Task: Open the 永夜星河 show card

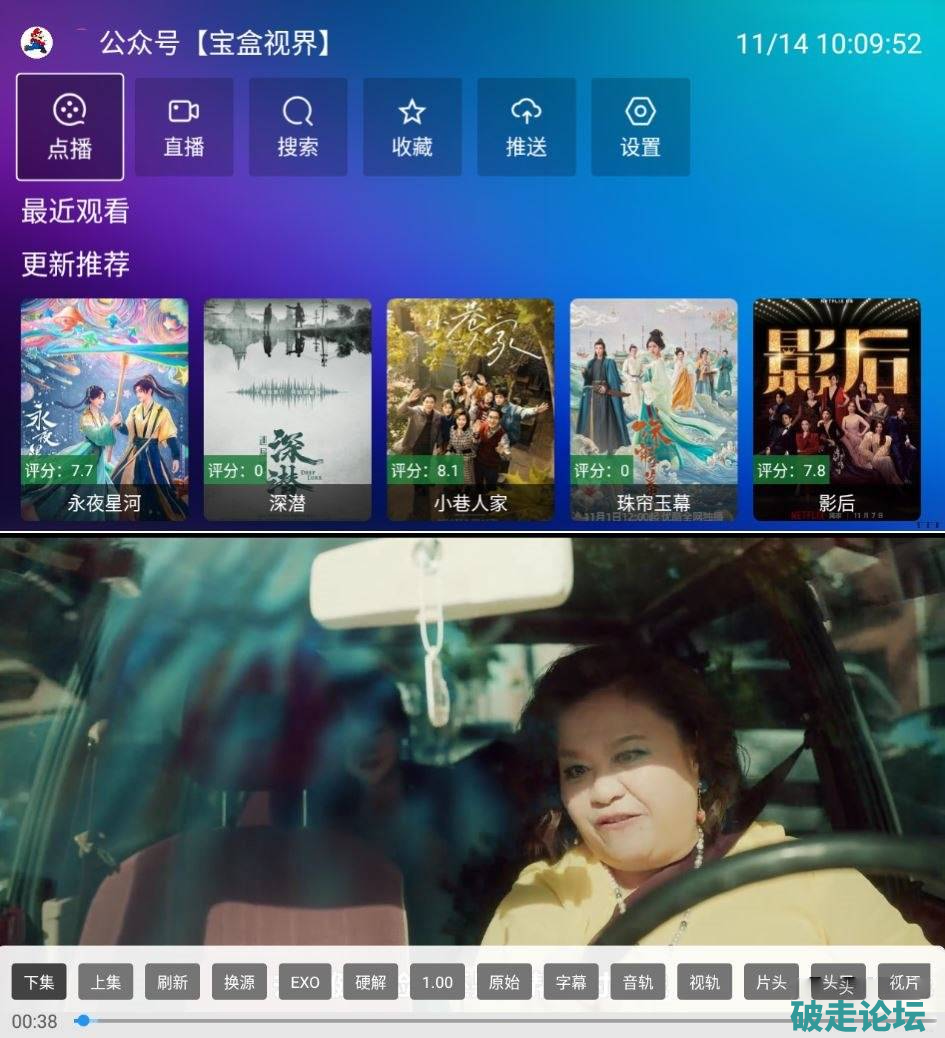Action: [104, 410]
